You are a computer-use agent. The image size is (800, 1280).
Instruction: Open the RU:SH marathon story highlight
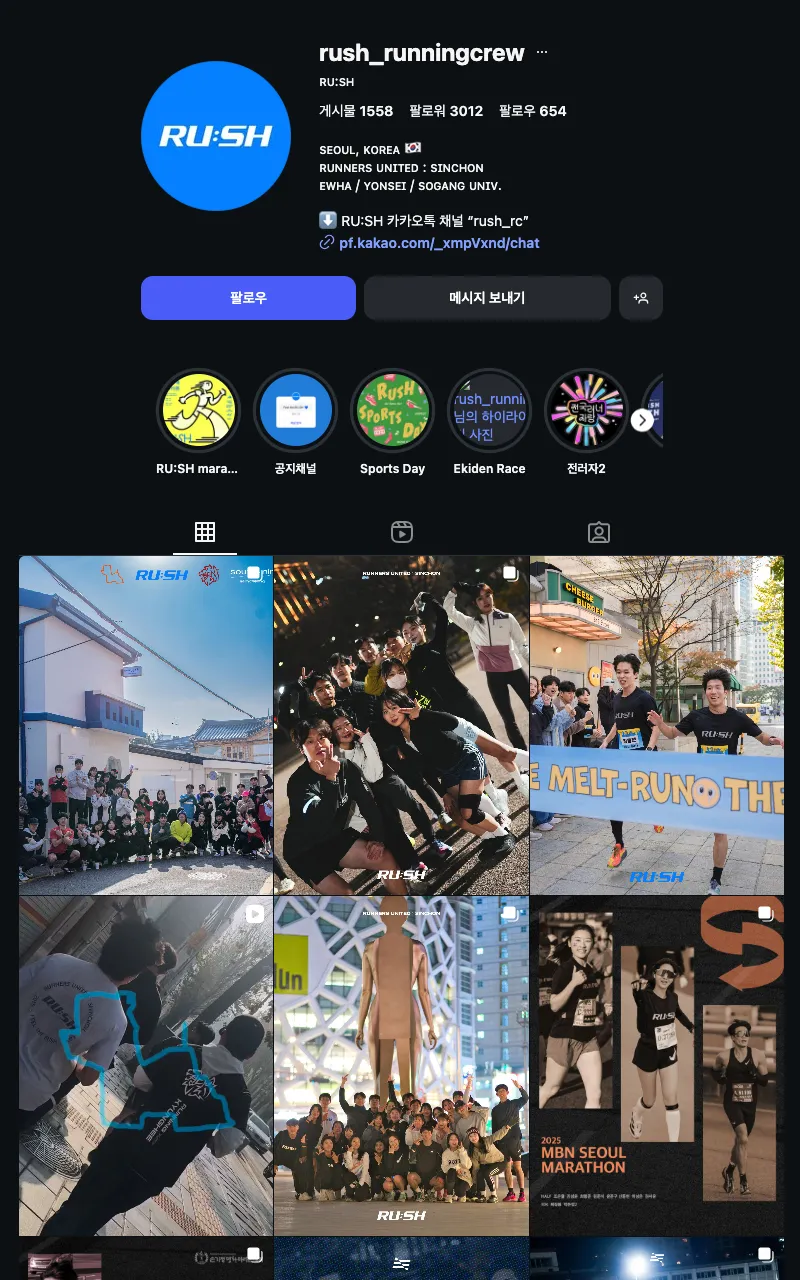198,411
